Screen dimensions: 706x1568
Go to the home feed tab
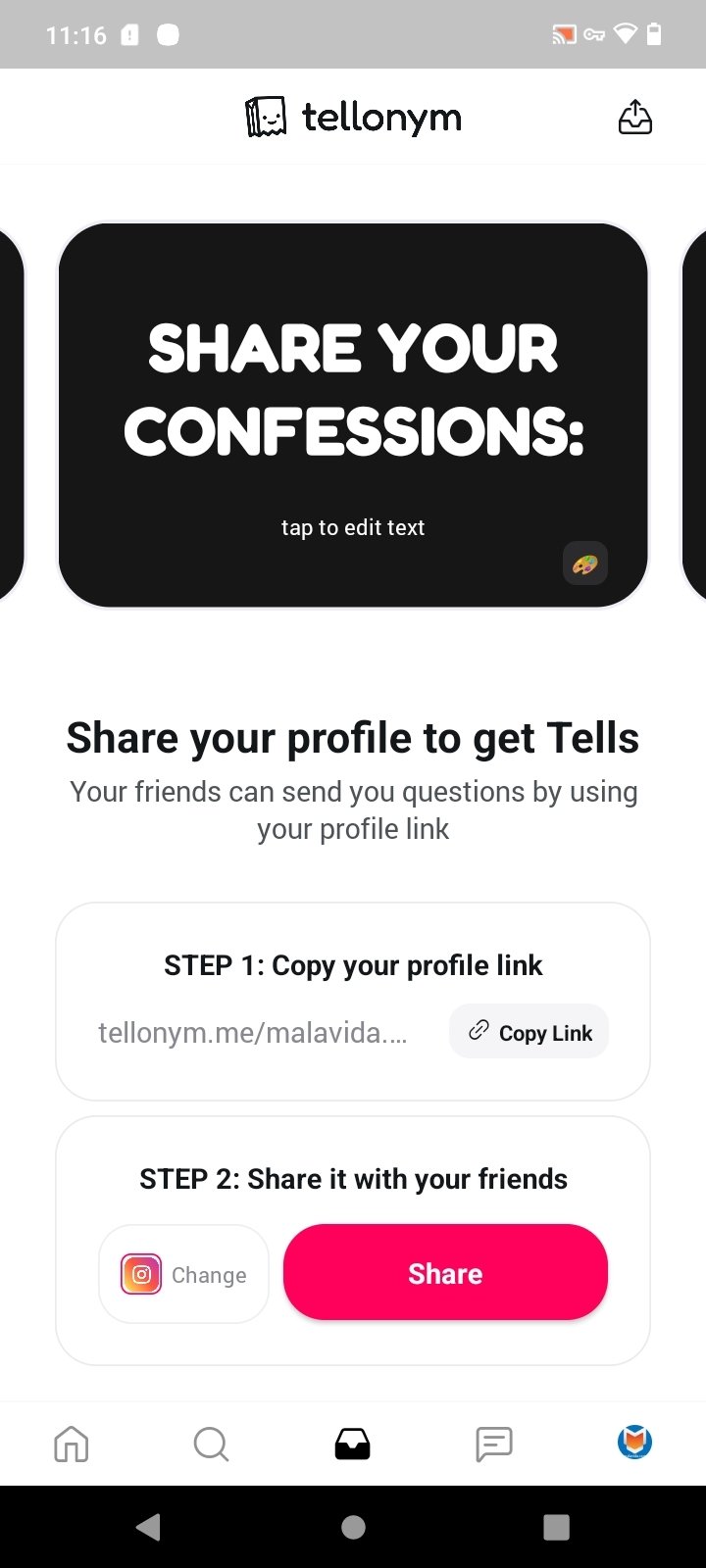point(72,1444)
